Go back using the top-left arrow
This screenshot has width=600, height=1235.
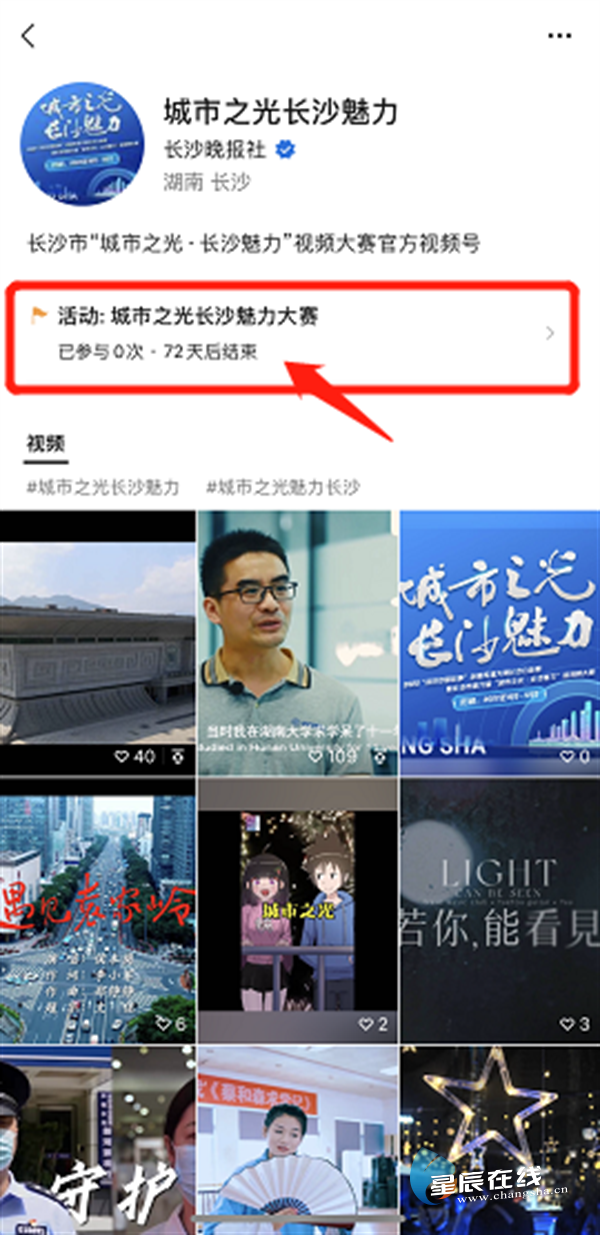pyautogui.click(x=28, y=37)
